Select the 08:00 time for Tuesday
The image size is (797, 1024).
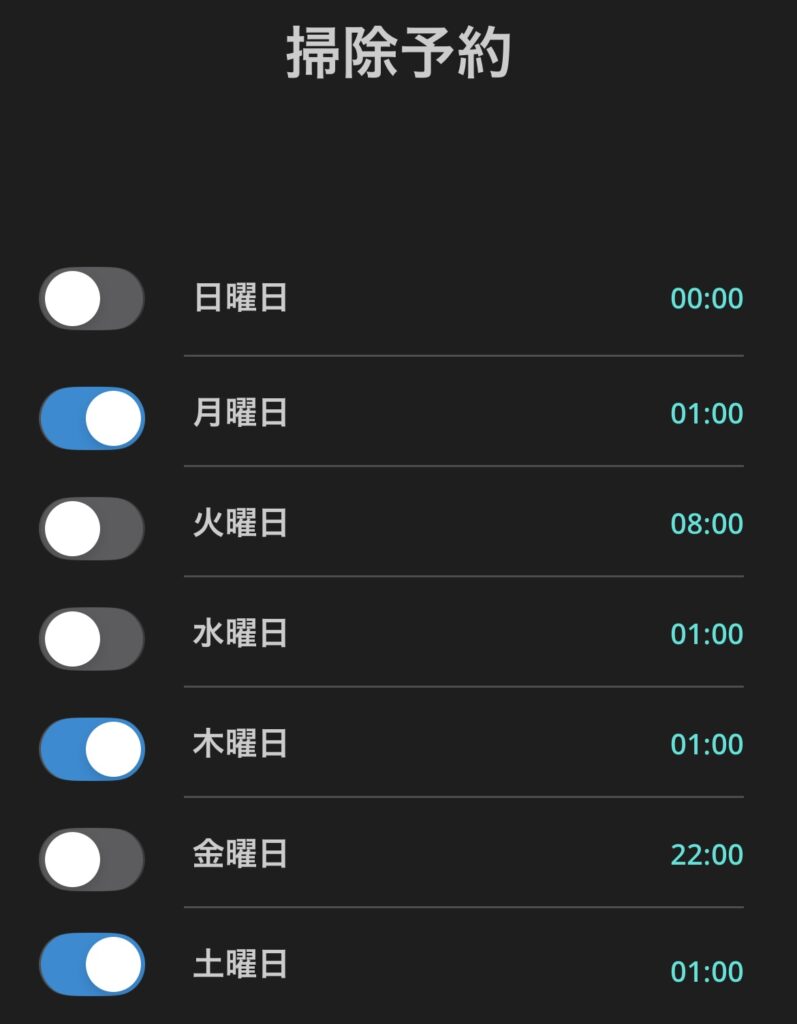tap(707, 523)
